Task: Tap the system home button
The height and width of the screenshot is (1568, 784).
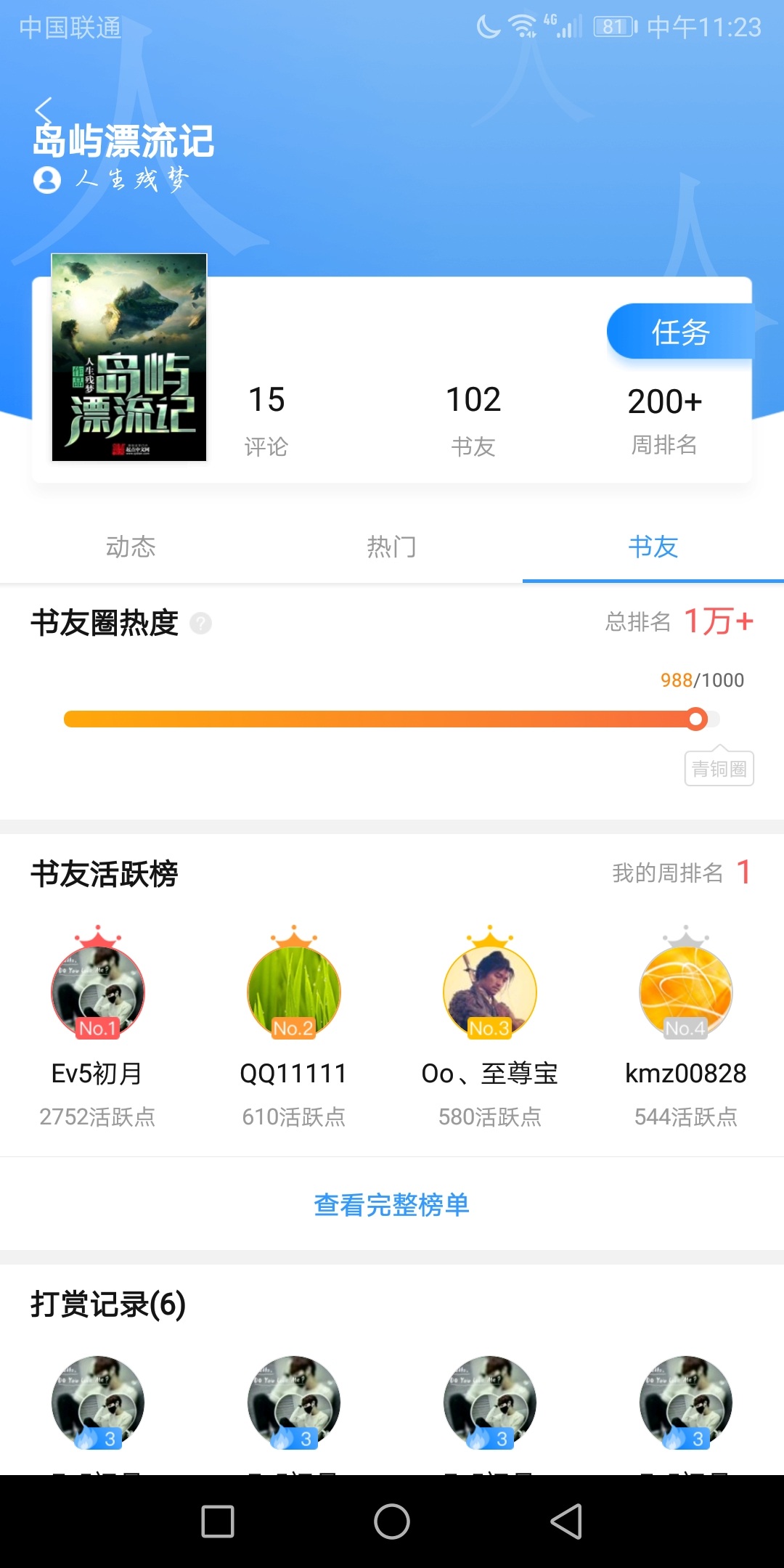Action: pyautogui.click(x=392, y=1521)
